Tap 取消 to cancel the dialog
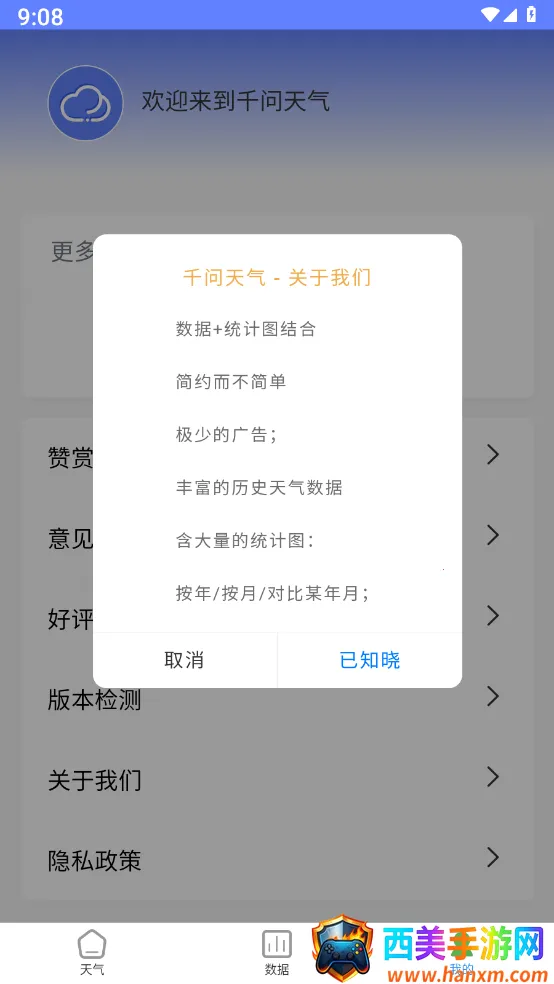 coord(184,660)
